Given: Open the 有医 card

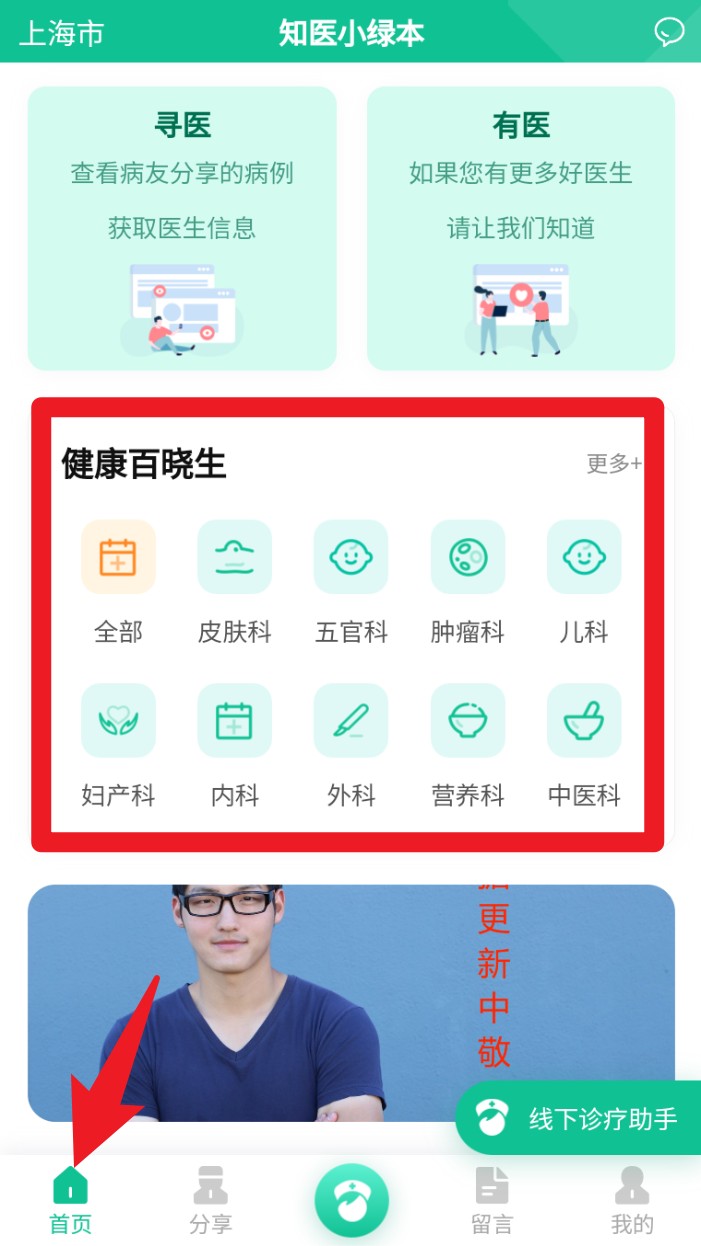Looking at the screenshot, I should click(x=520, y=228).
